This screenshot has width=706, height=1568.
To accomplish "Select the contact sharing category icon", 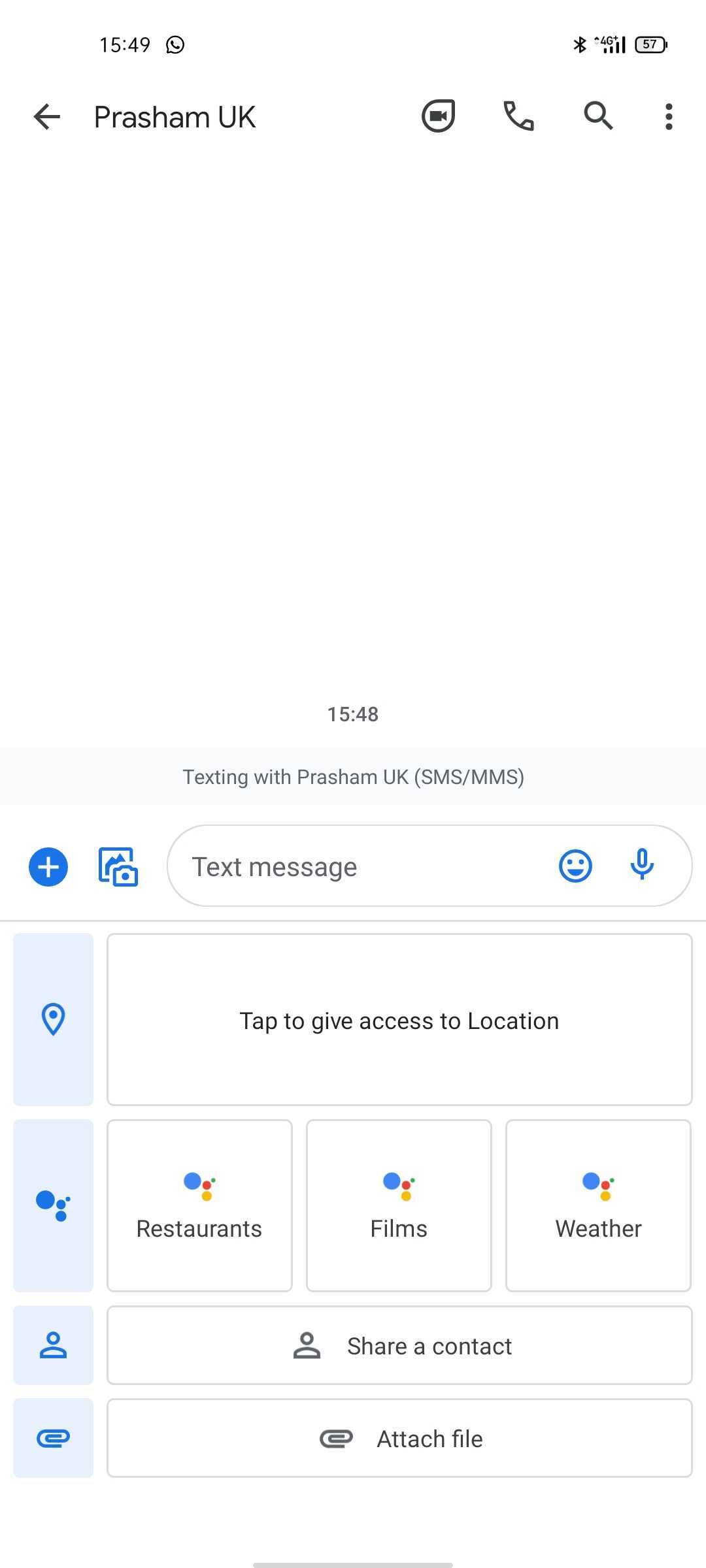I will [53, 1345].
